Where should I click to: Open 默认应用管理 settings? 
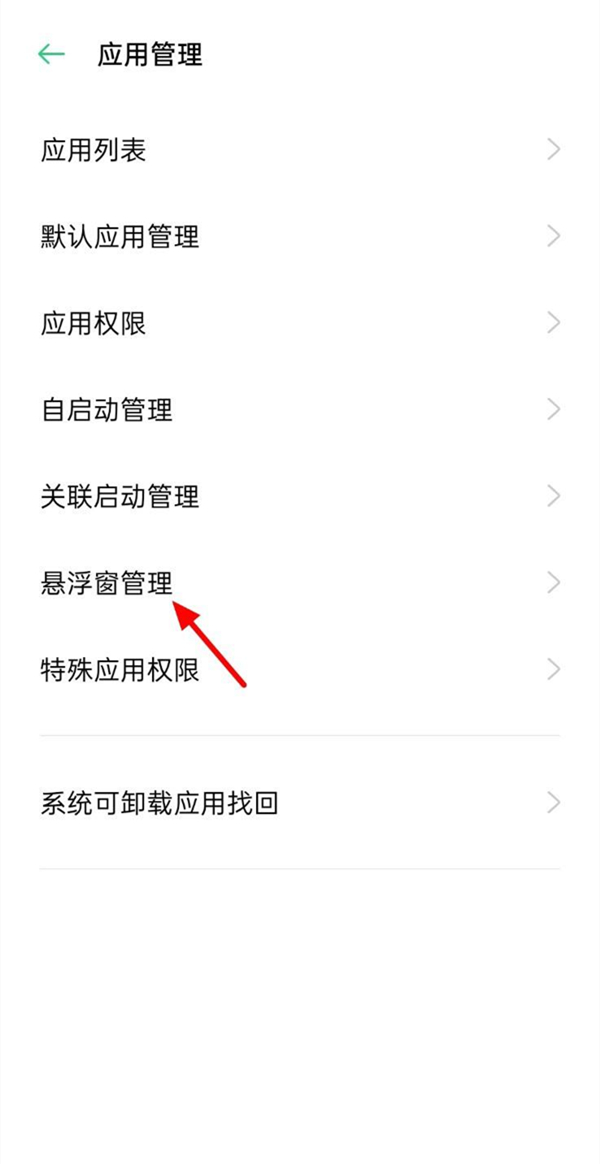click(x=120, y=237)
